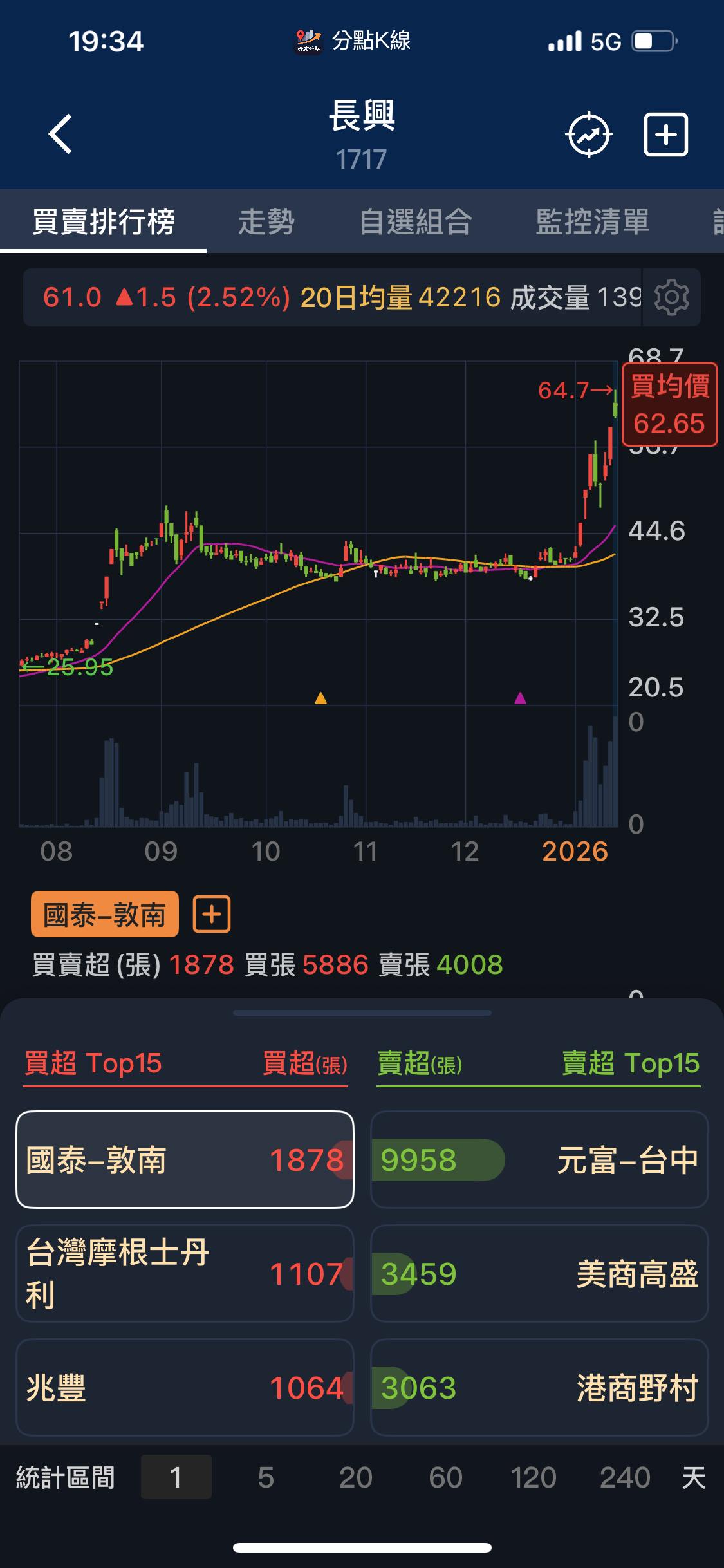Select 元富-台中 in the sell list
The width and height of the screenshot is (724, 1568).
point(539,1160)
